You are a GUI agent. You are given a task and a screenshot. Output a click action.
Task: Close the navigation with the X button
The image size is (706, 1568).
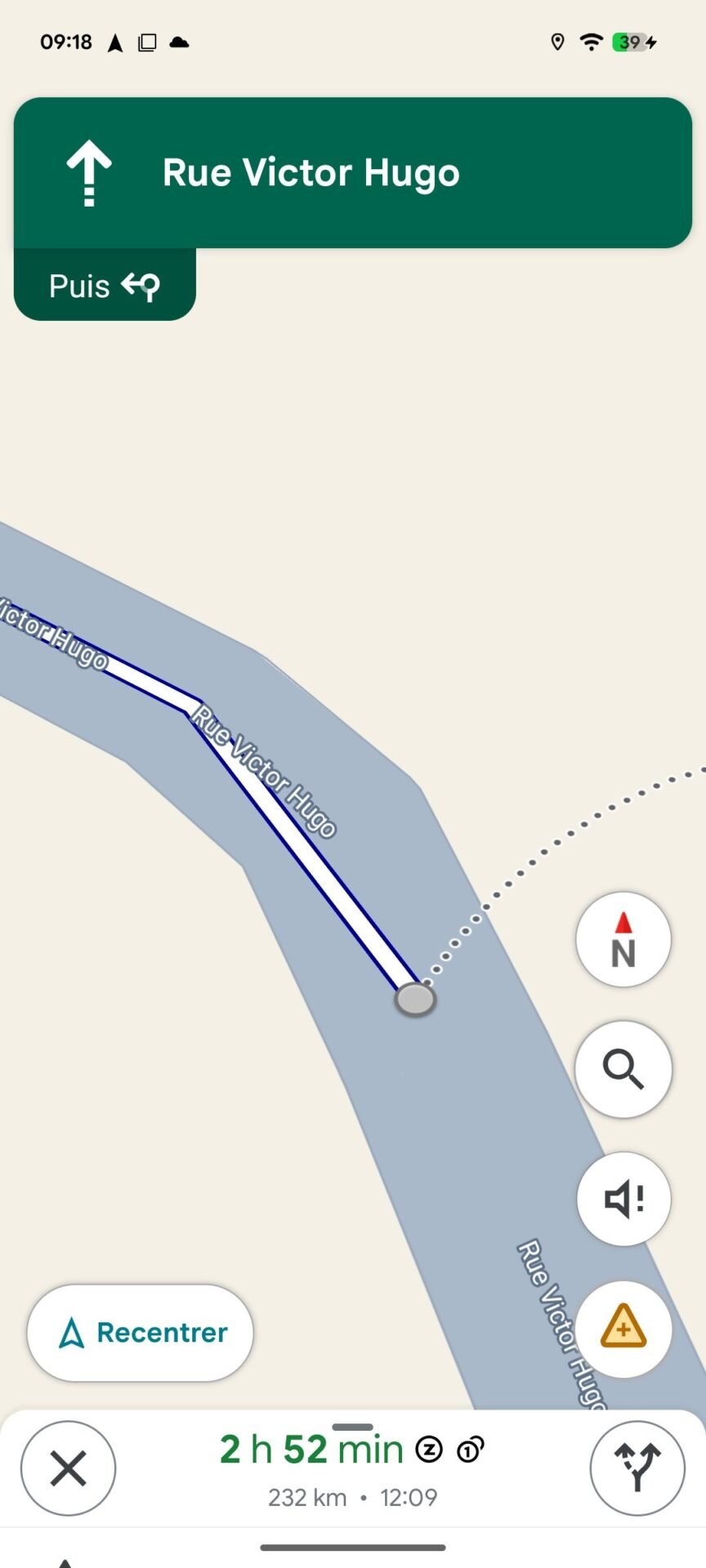(68, 1468)
